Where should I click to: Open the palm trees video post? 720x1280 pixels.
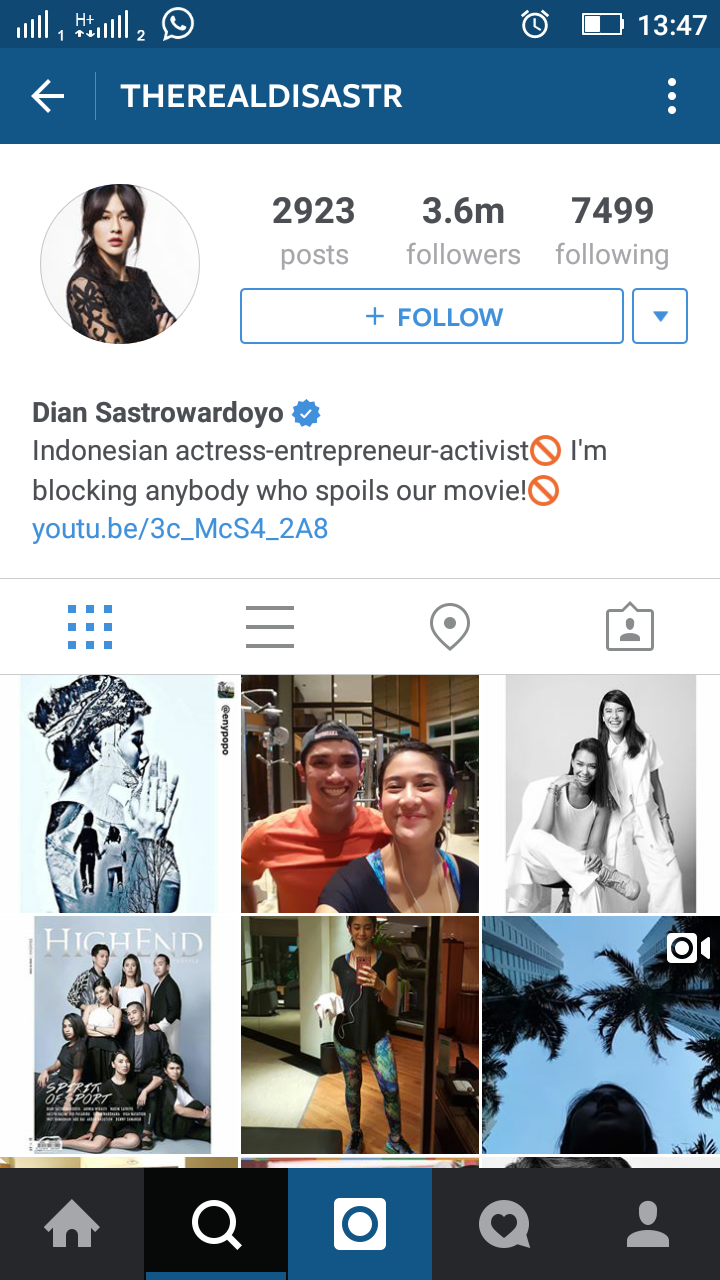600,1035
